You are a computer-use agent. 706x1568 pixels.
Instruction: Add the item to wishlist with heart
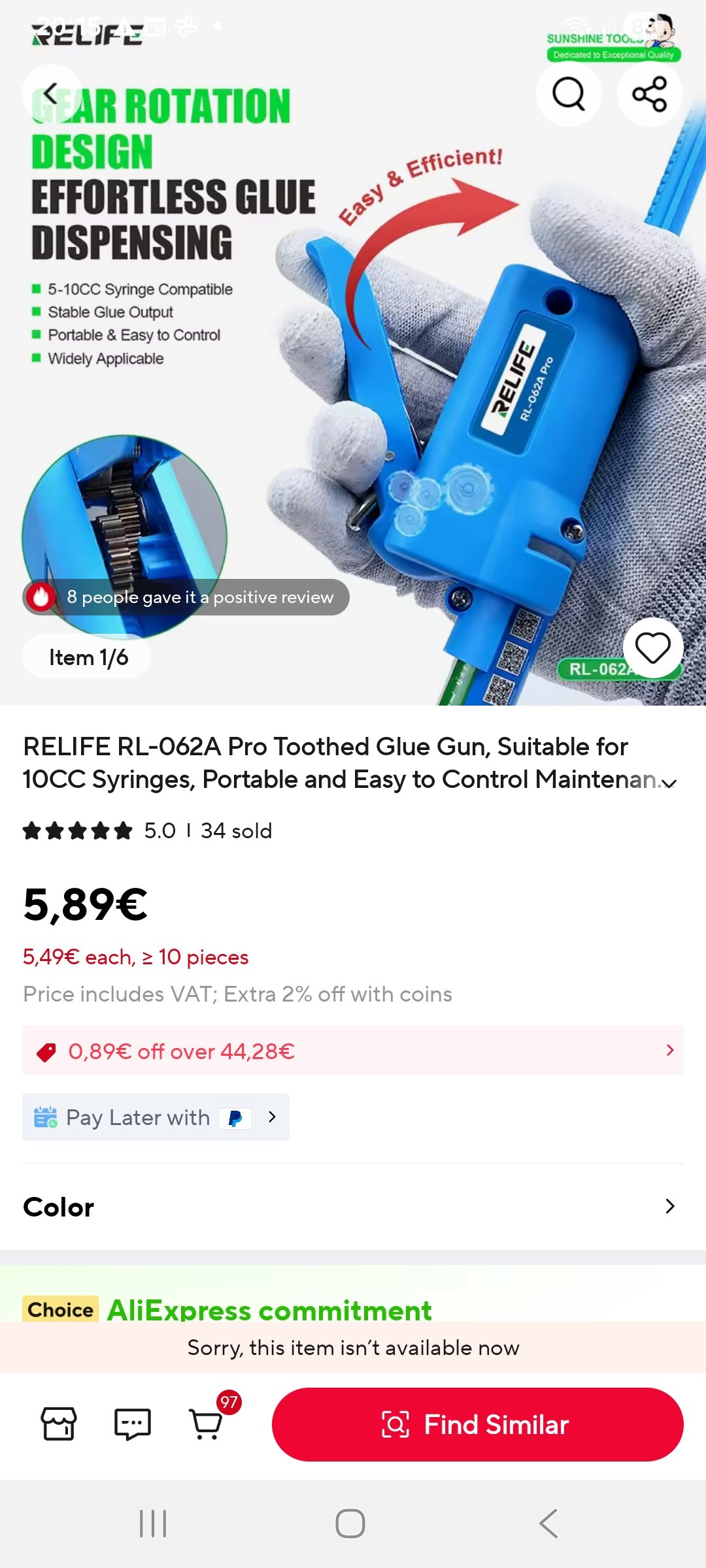(652, 648)
